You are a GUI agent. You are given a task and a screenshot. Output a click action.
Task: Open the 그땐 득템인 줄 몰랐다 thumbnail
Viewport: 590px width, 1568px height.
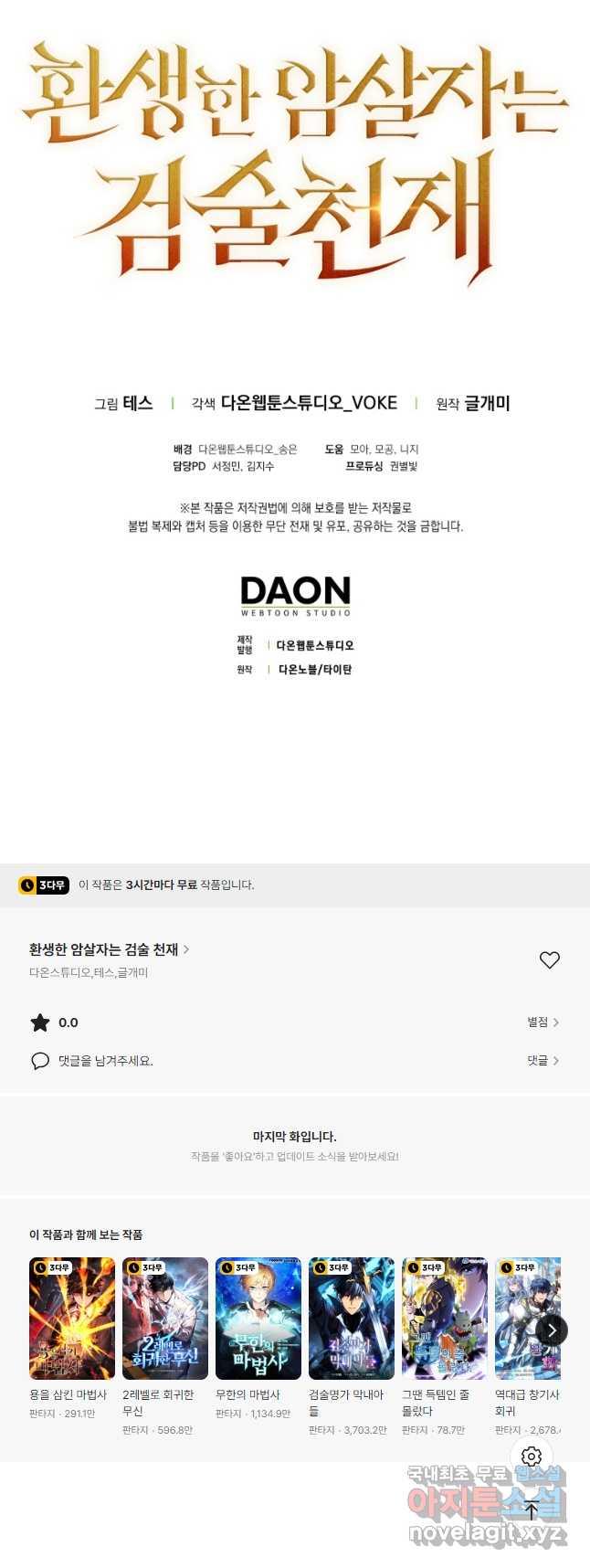point(445,1319)
